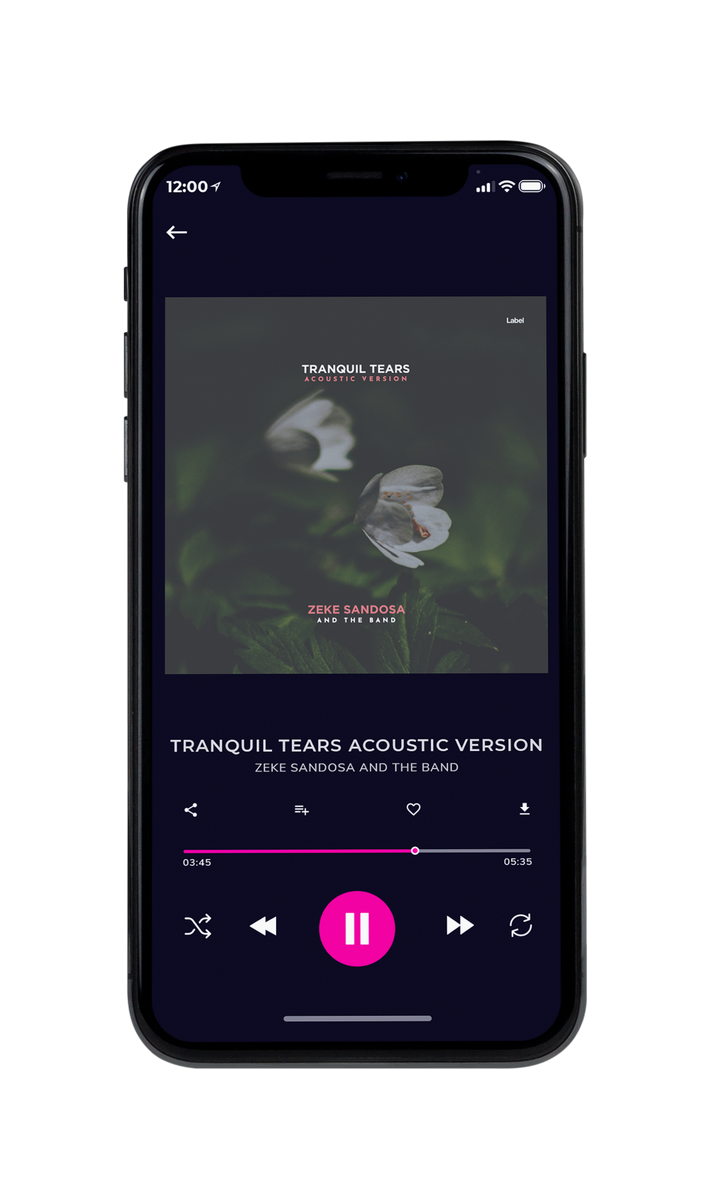Viewport: 720px width, 1200px height.
Task: Open the Tranquil Tears album artwork
Action: (x=356, y=485)
